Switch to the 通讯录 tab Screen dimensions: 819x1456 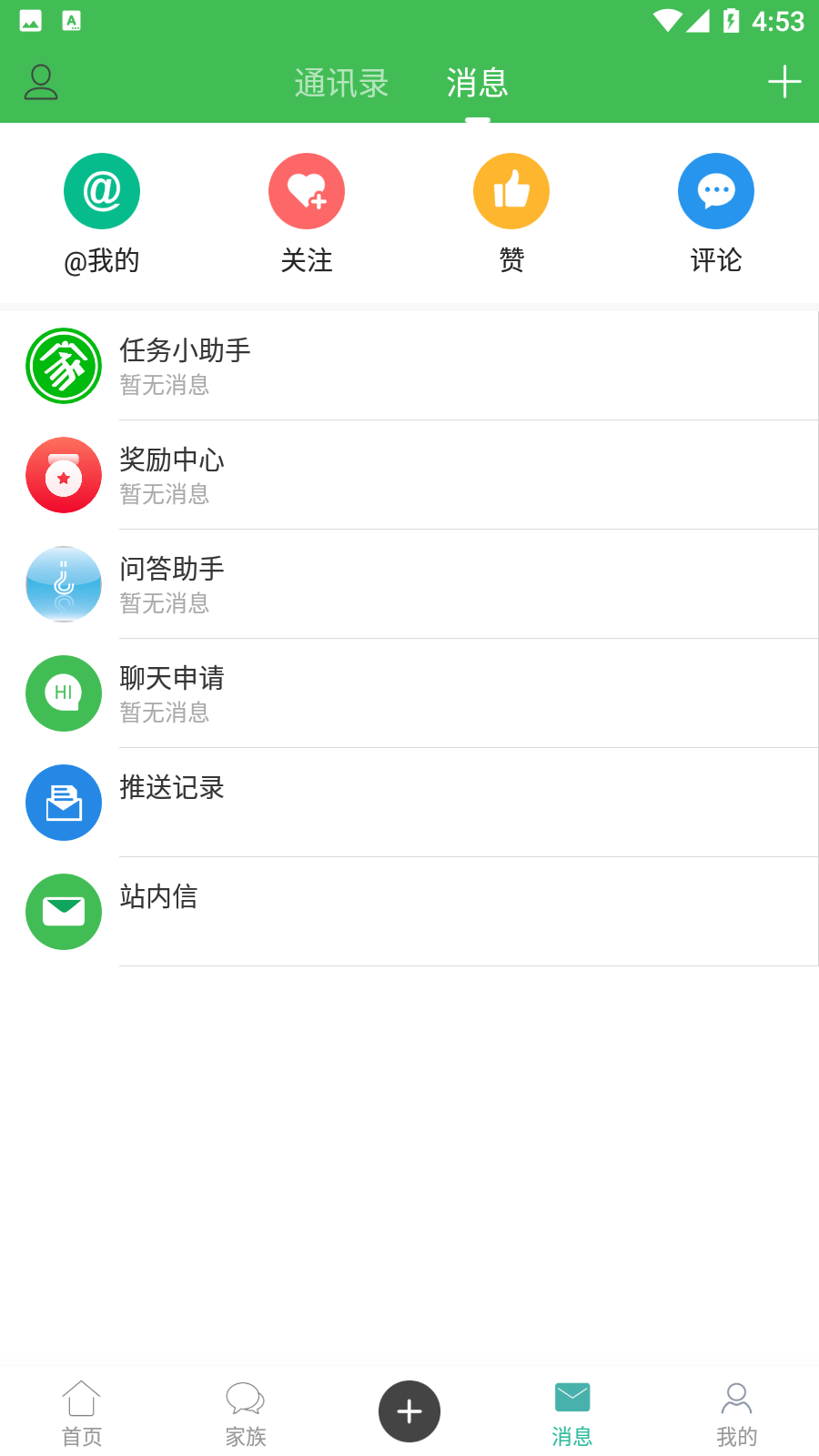[x=341, y=83]
